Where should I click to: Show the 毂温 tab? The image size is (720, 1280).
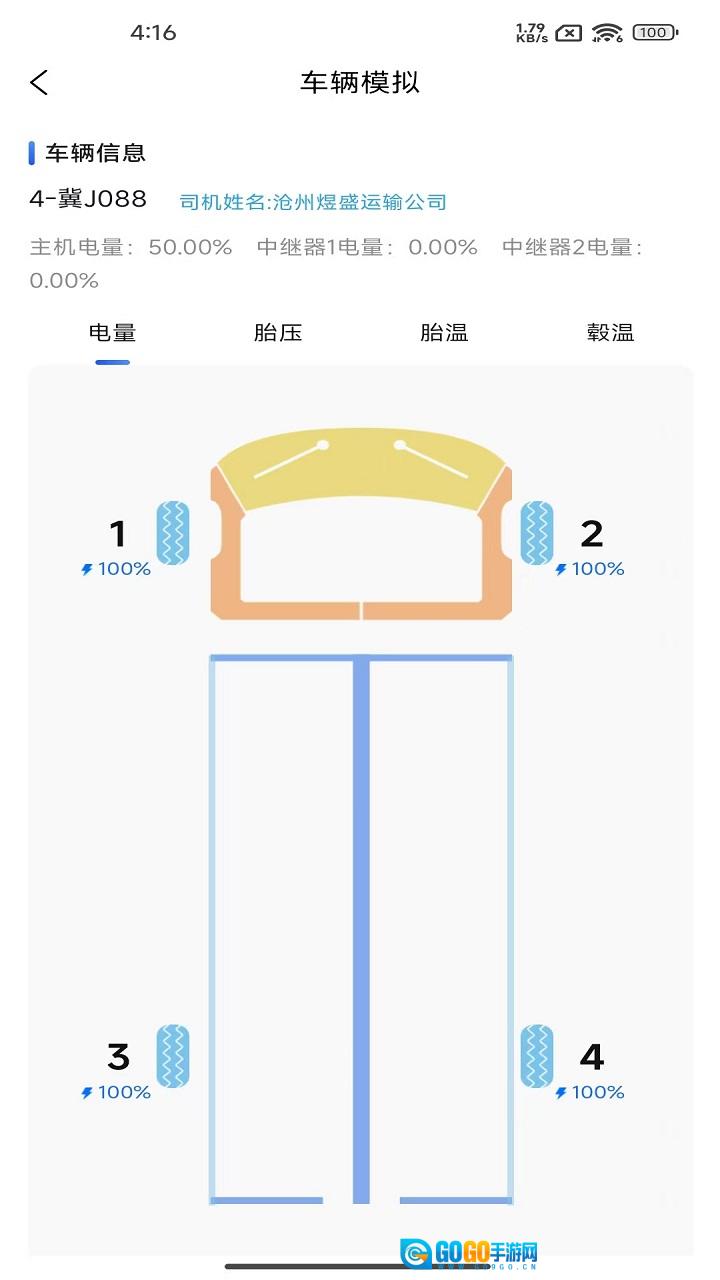(x=610, y=333)
